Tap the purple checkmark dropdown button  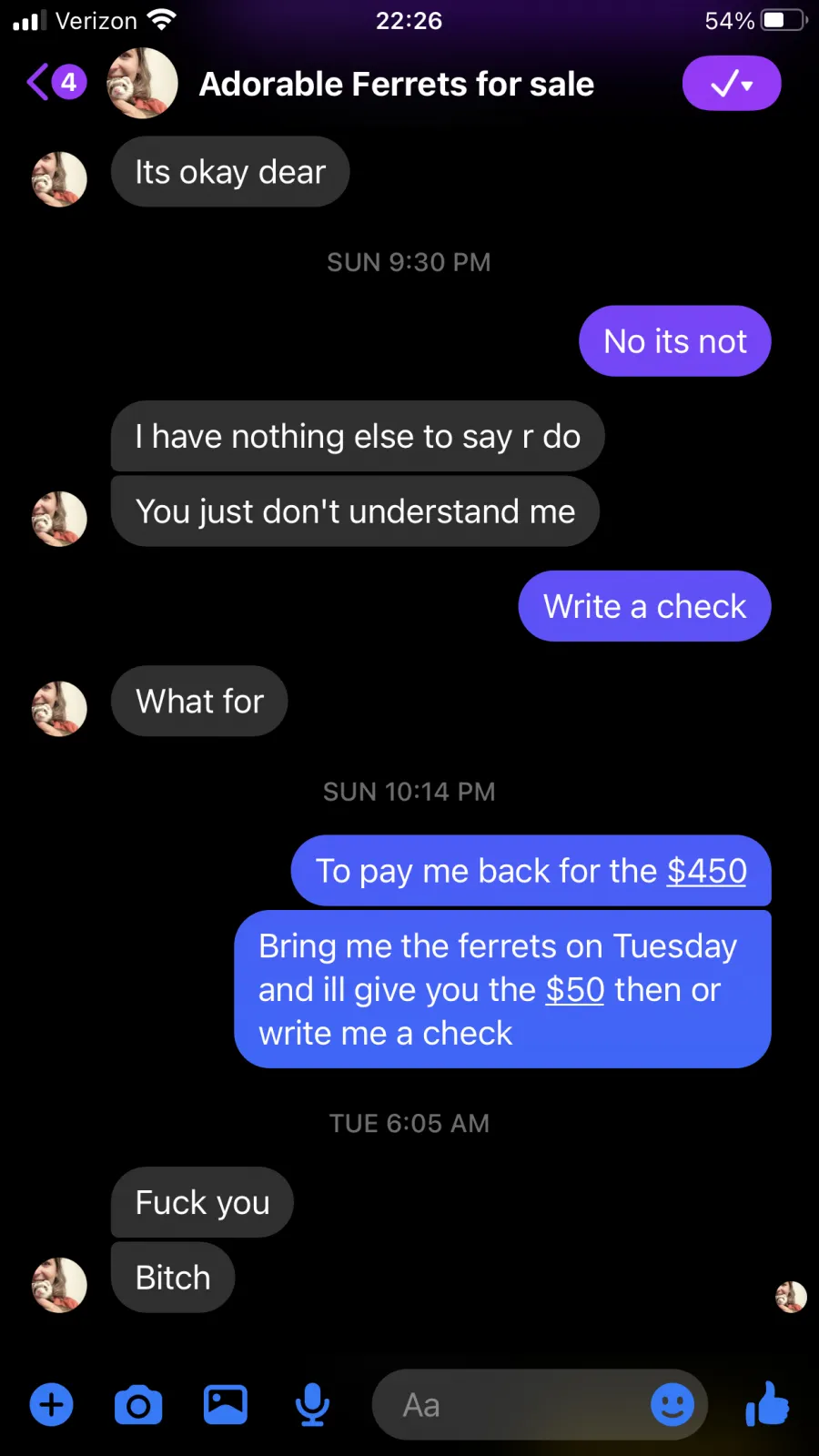(x=732, y=84)
